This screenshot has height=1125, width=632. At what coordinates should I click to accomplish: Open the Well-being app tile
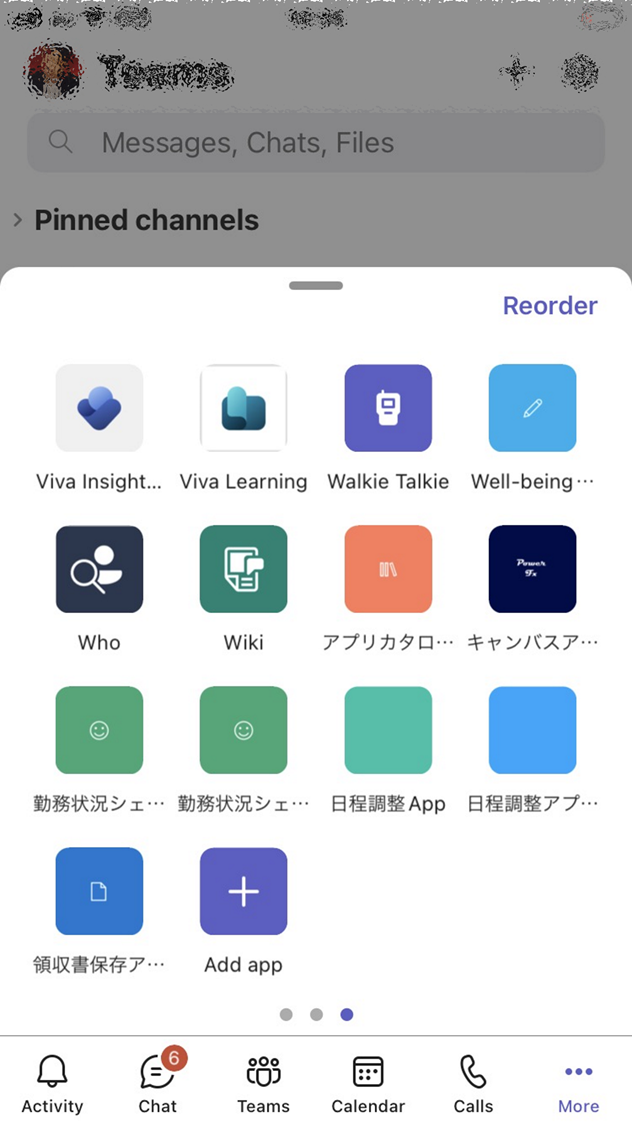pos(532,408)
